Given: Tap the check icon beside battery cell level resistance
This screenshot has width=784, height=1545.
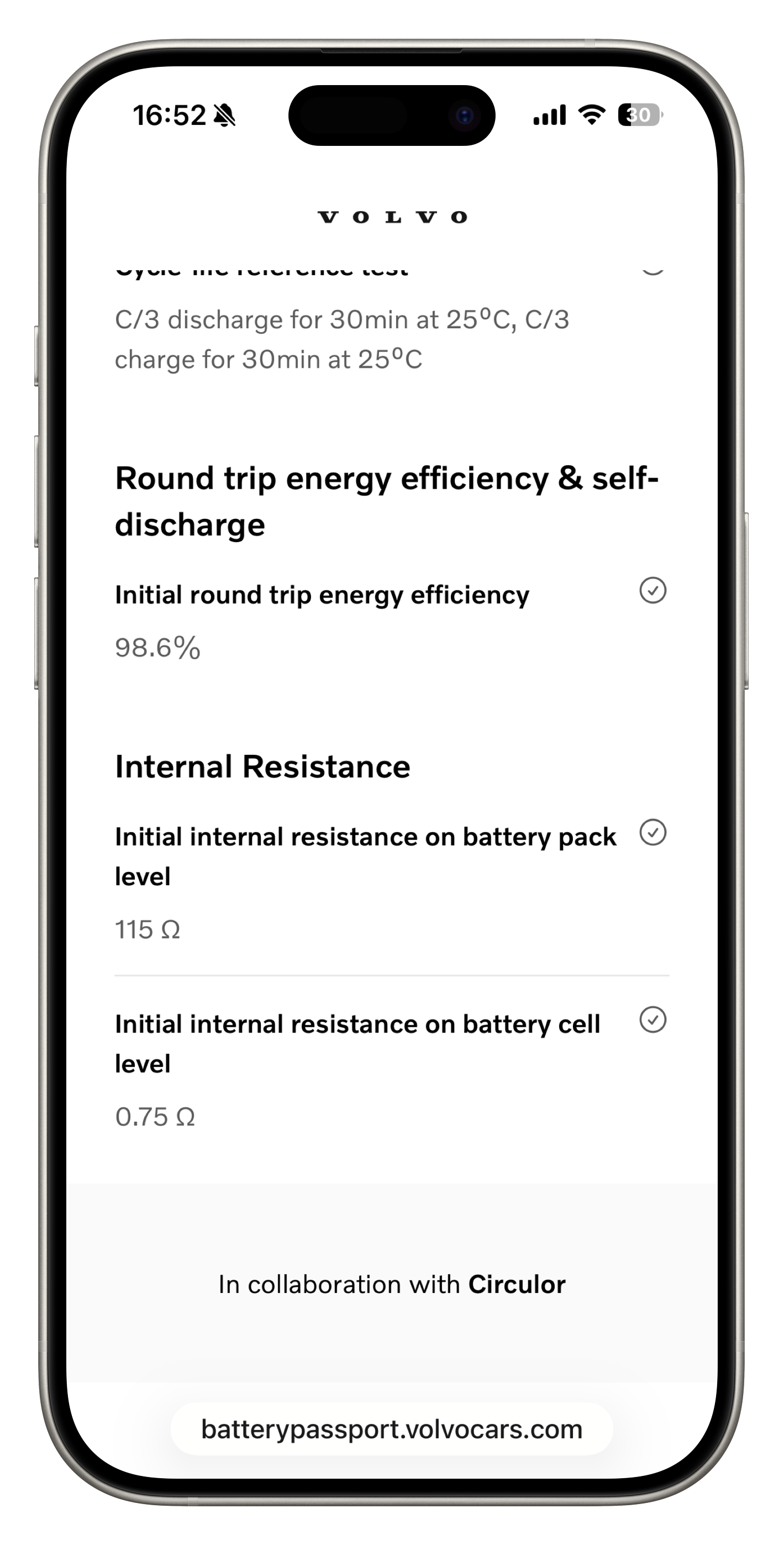Looking at the screenshot, I should click(653, 1020).
